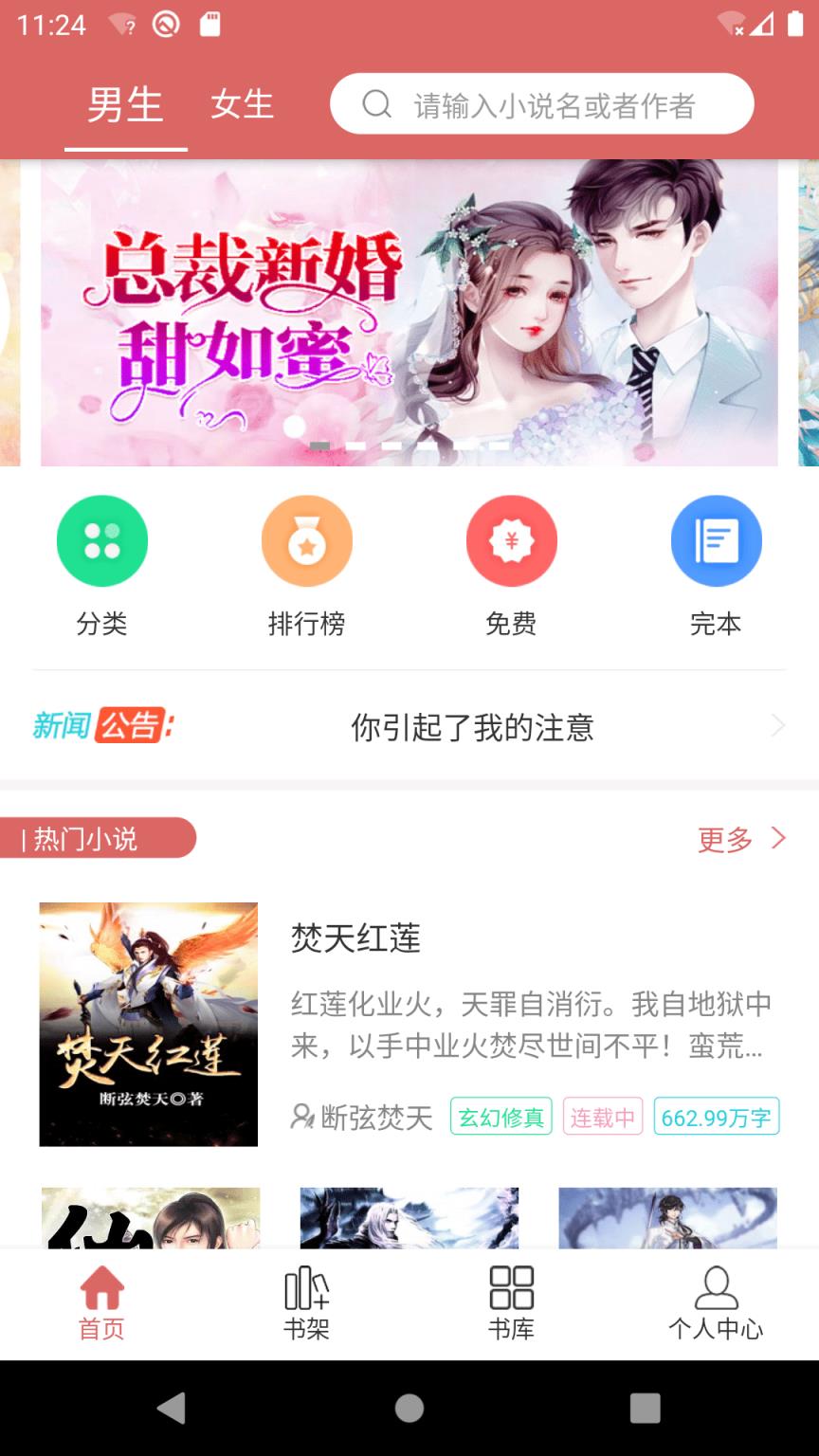Open the 免费 free books icon
This screenshot has width=819, height=1456.
click(512, 540)
